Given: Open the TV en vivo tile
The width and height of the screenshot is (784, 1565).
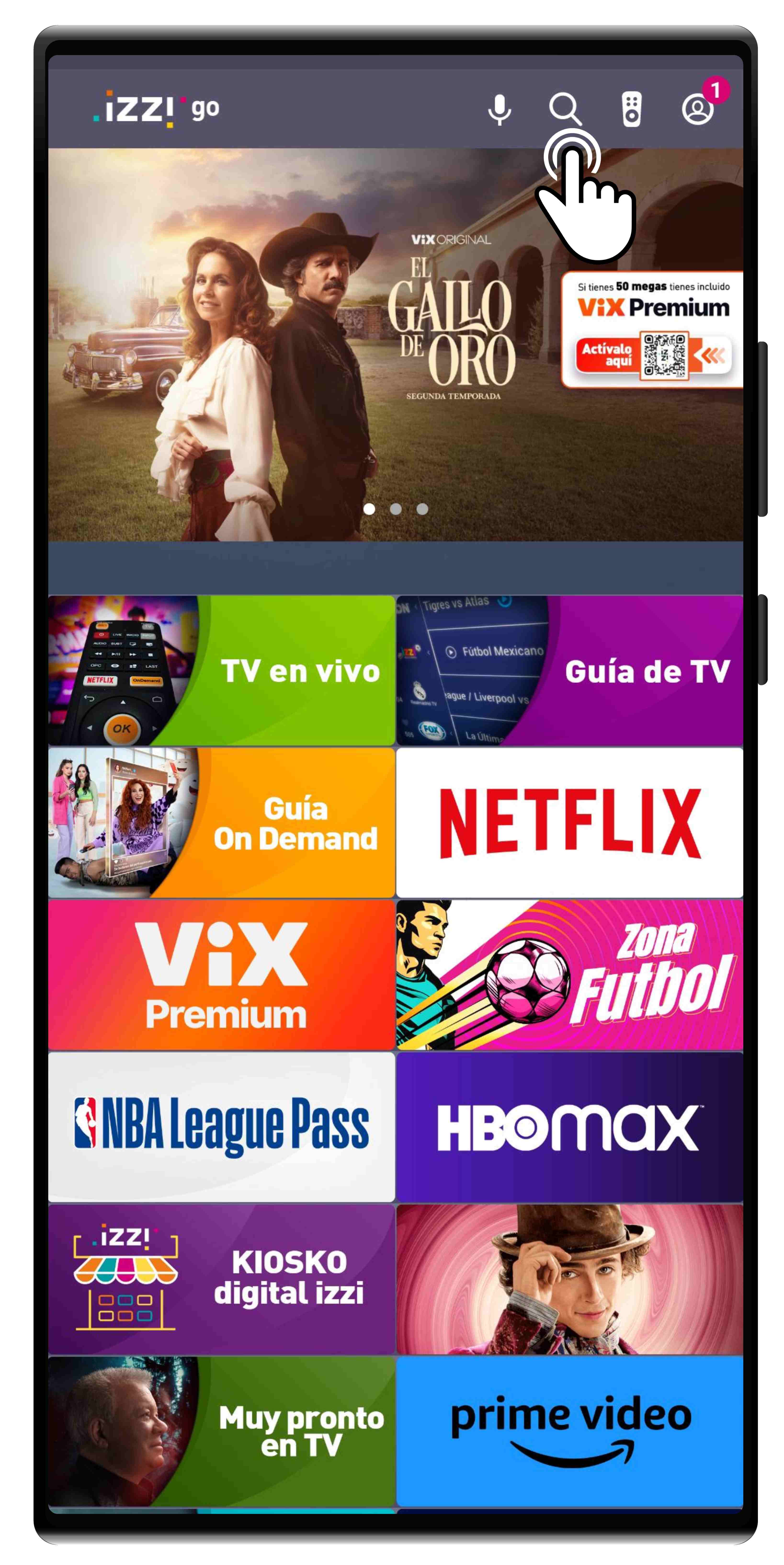Looking at the screenshot, I should [x=222, y=671].
